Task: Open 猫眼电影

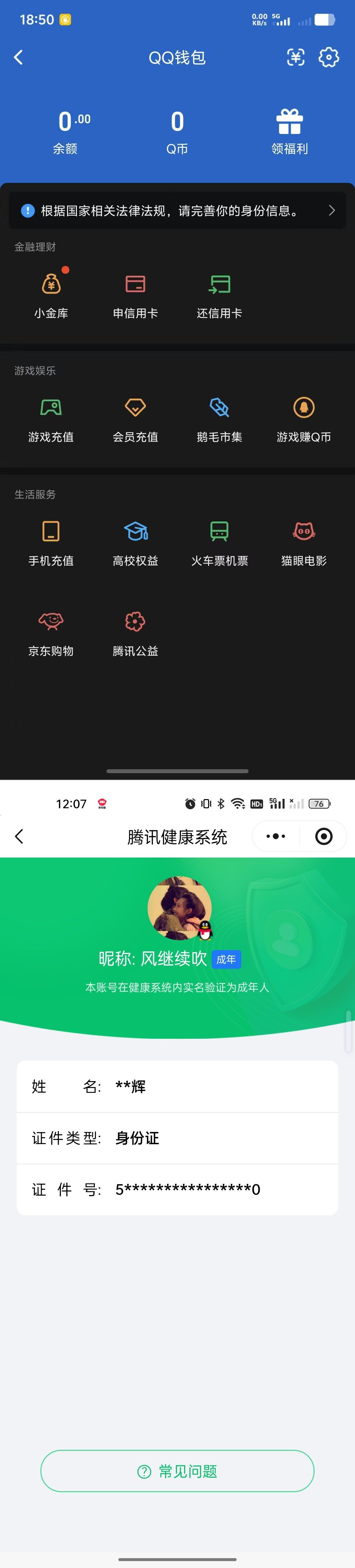Action: click(304, 542)
